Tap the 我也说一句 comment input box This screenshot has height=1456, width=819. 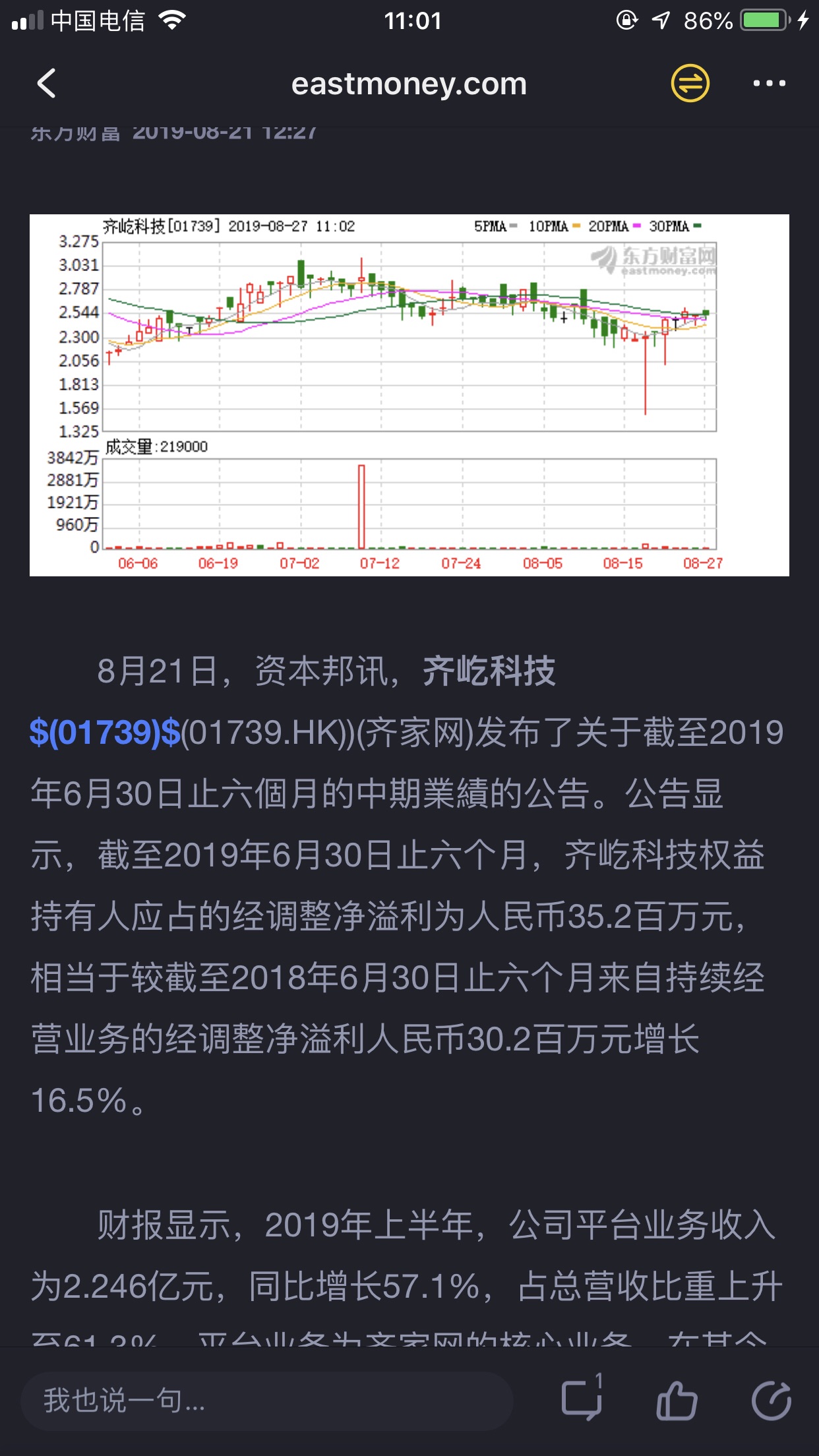click(x=267, y=1401)
